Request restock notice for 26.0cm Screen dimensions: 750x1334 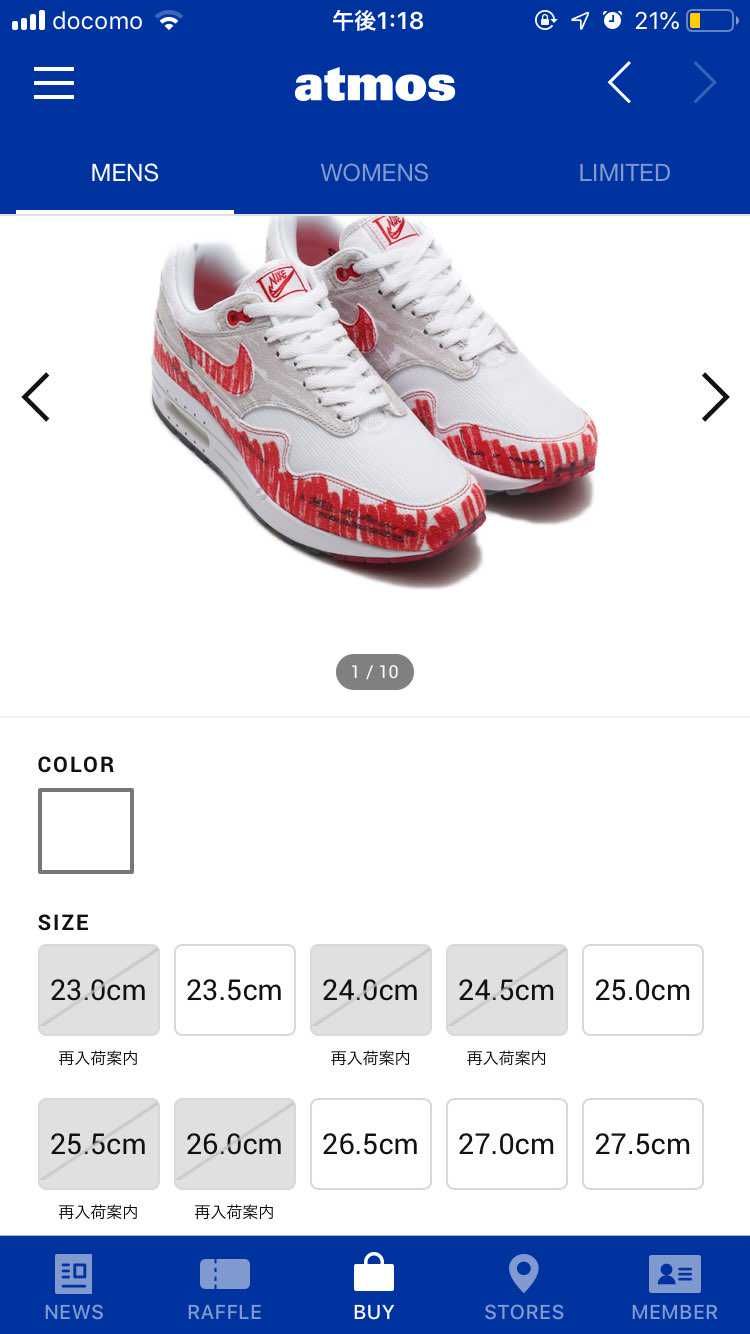tap(234, 1212)
